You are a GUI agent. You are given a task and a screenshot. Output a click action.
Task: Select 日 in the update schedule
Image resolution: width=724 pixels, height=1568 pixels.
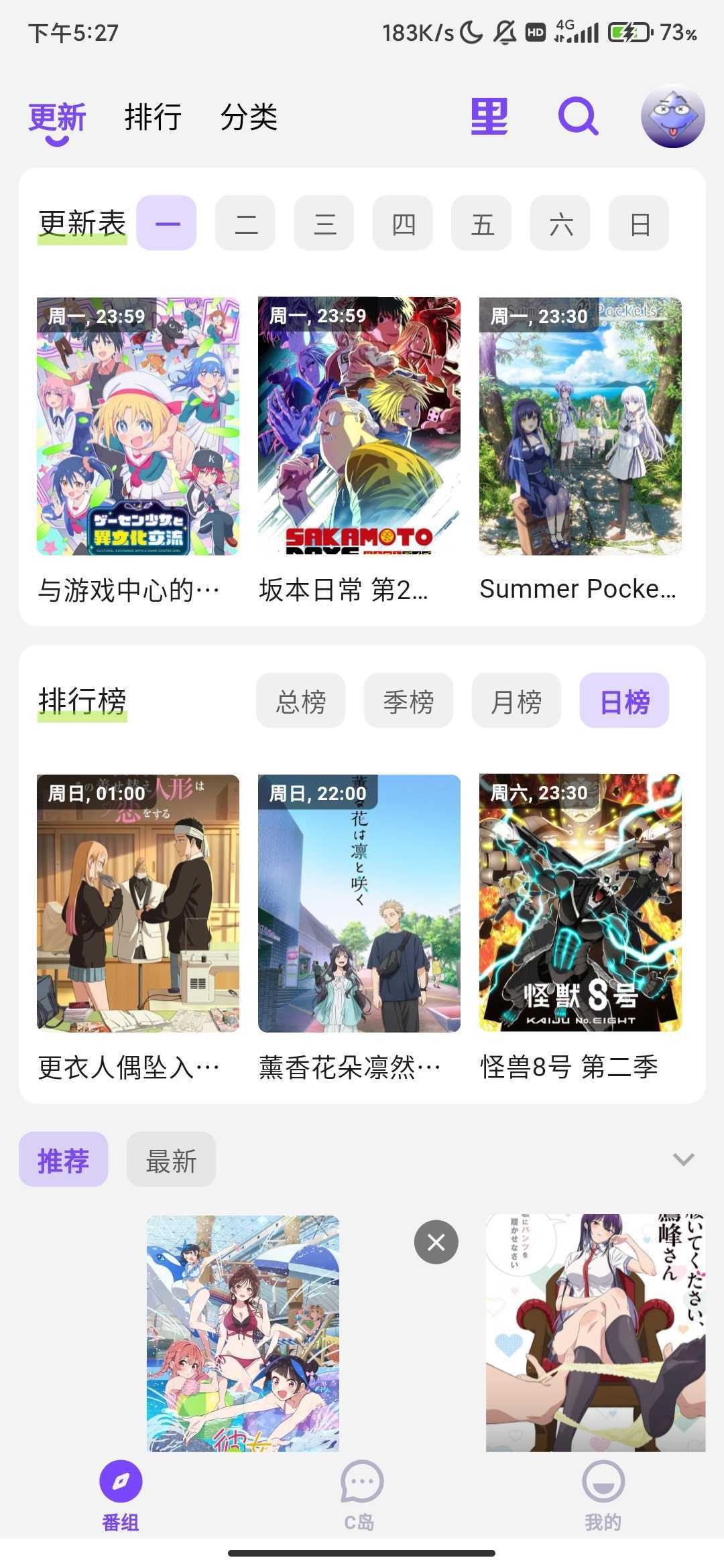tap(639, 223)
